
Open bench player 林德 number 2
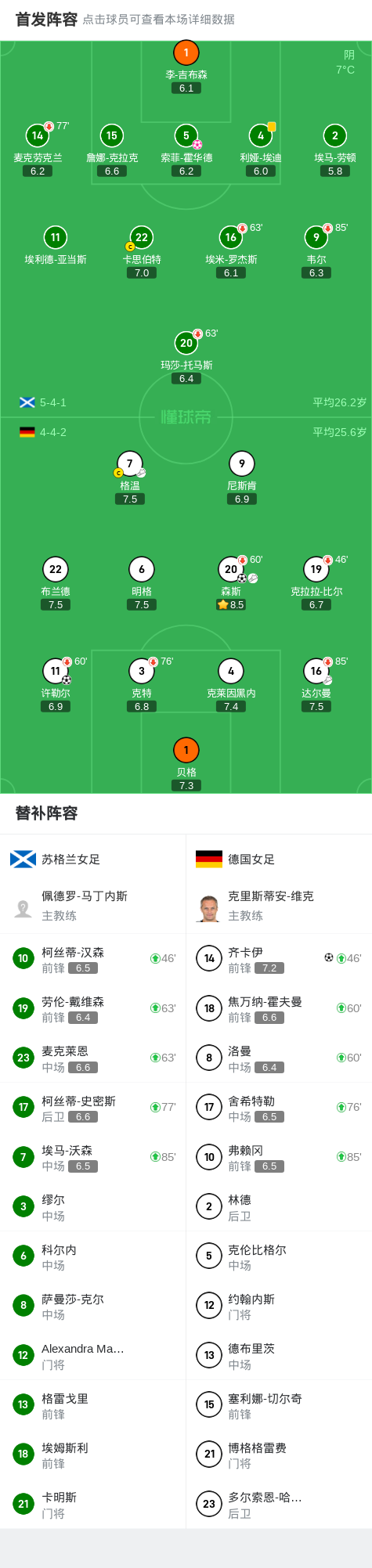click(279, 1206)
